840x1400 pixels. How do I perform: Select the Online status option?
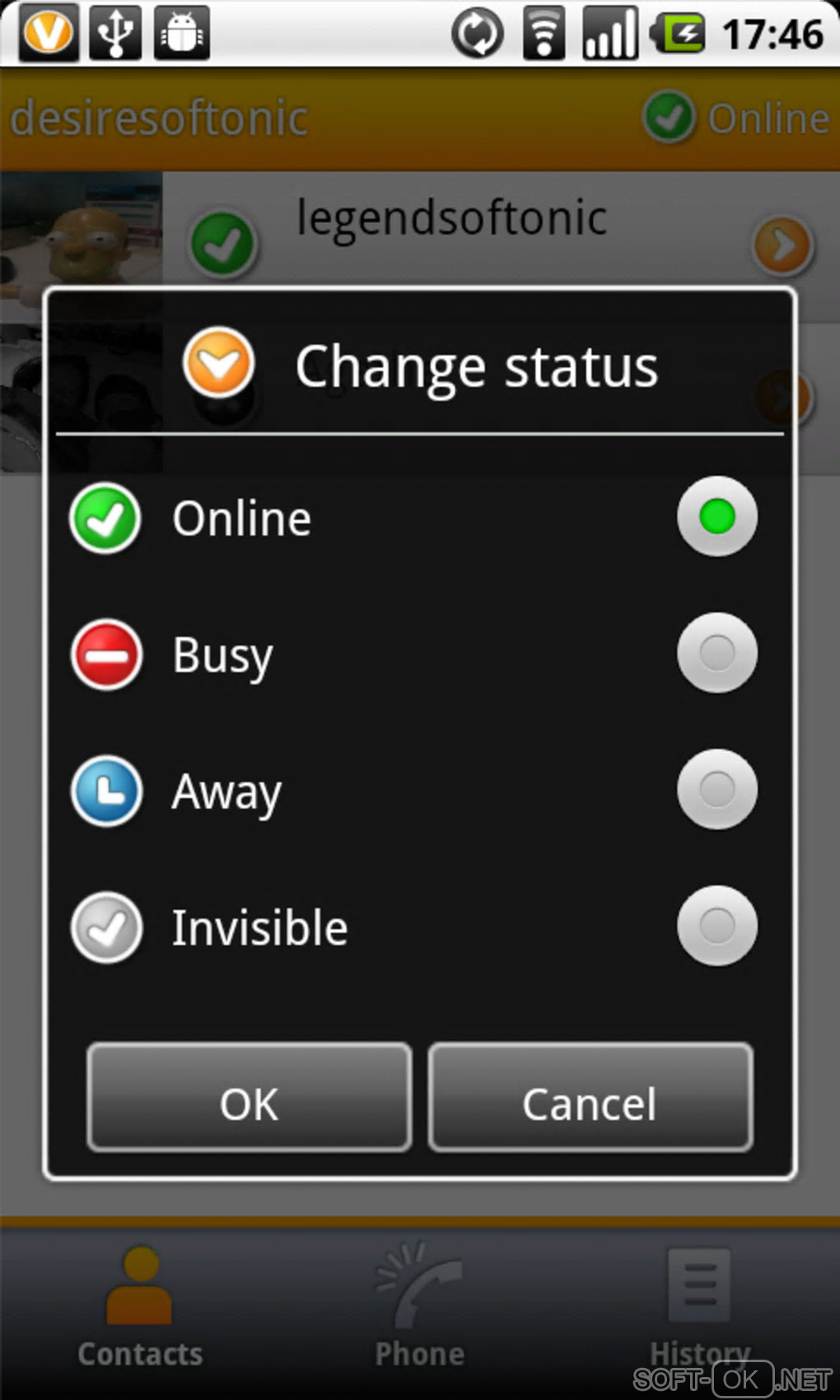click(x=715, y=517)
